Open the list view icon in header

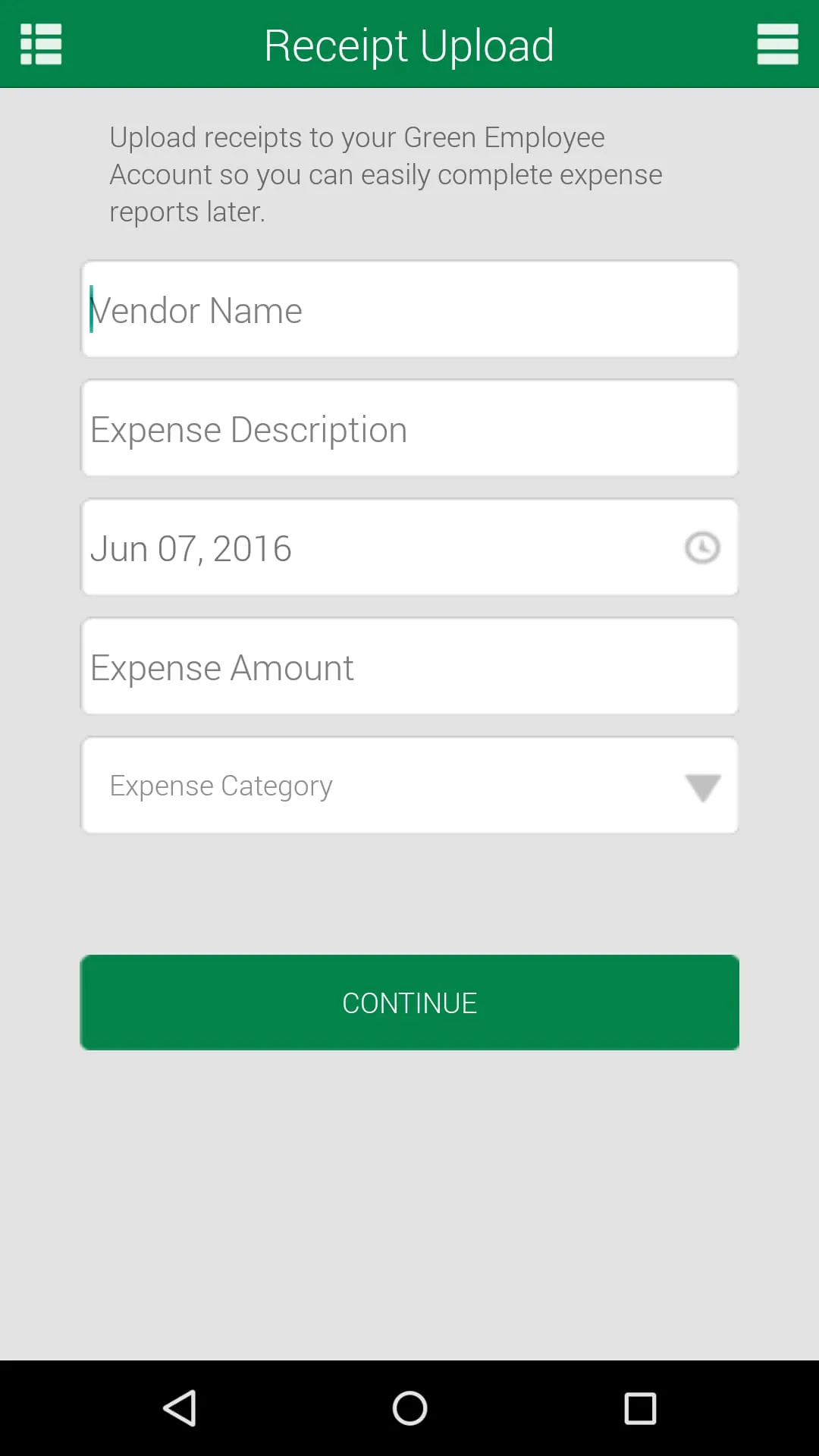pyautogui.click(x=41, y=44)
